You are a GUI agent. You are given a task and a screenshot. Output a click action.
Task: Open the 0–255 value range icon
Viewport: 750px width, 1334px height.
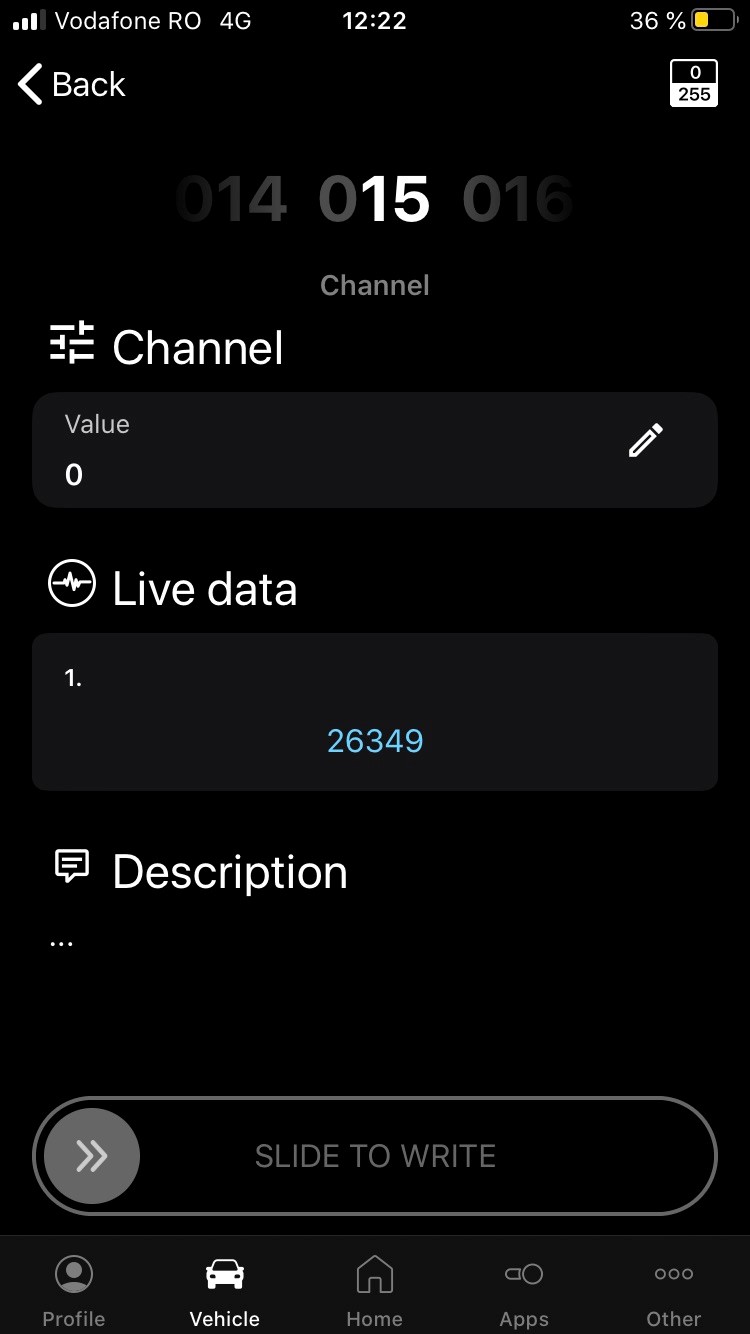tap(694, 83)
